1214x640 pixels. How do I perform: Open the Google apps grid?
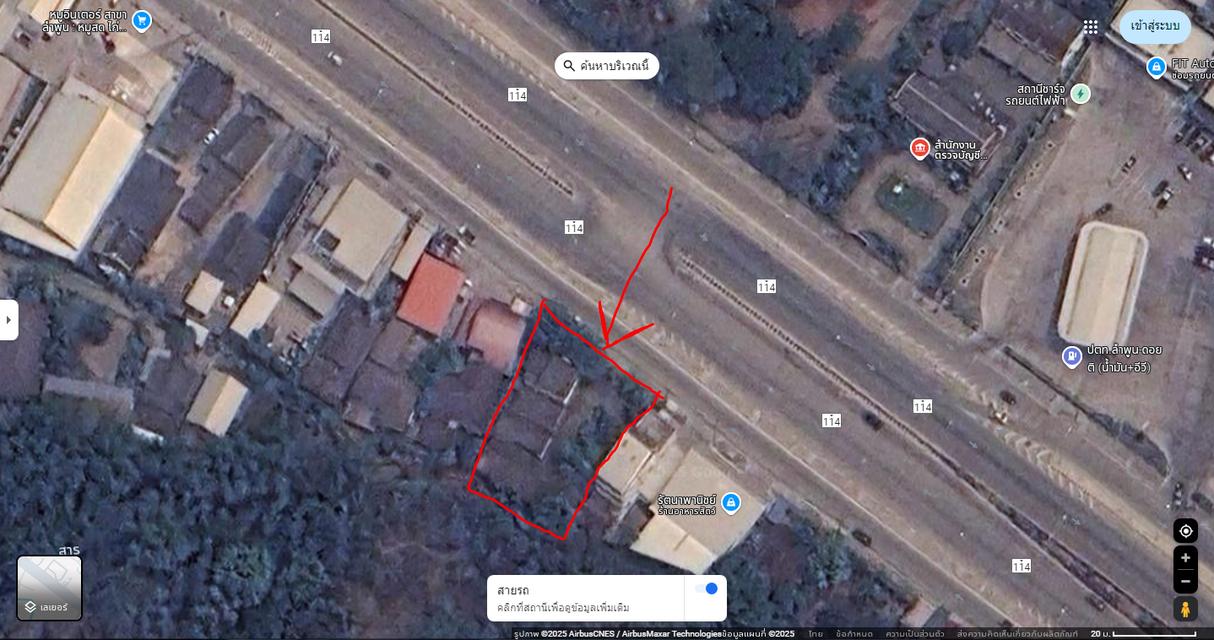pyautogui.click(x=1090, y=27)
